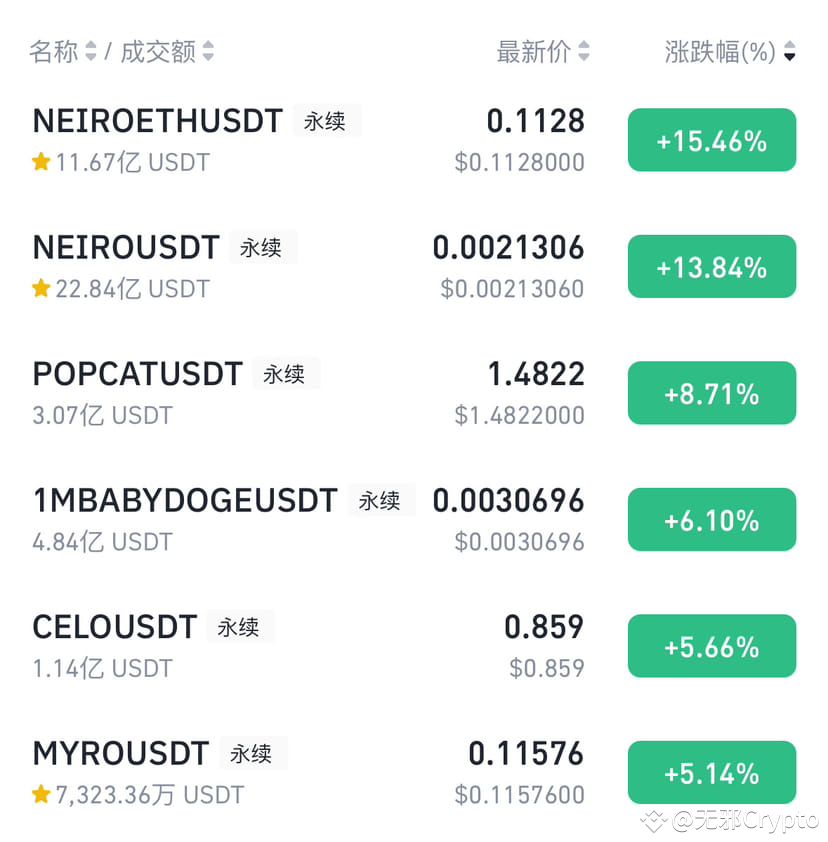
Task: Click the sort arrows next to 最新价
Action: coord(584,52)
